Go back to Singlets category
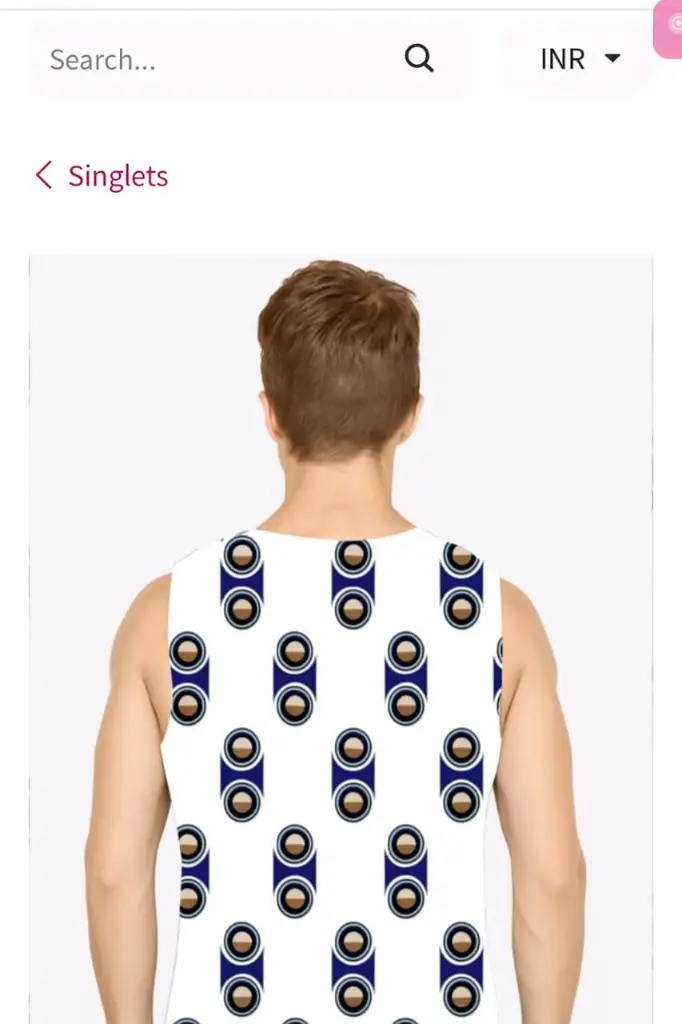The height and width of the screenshot is (1024, 682). coord(101,176)
